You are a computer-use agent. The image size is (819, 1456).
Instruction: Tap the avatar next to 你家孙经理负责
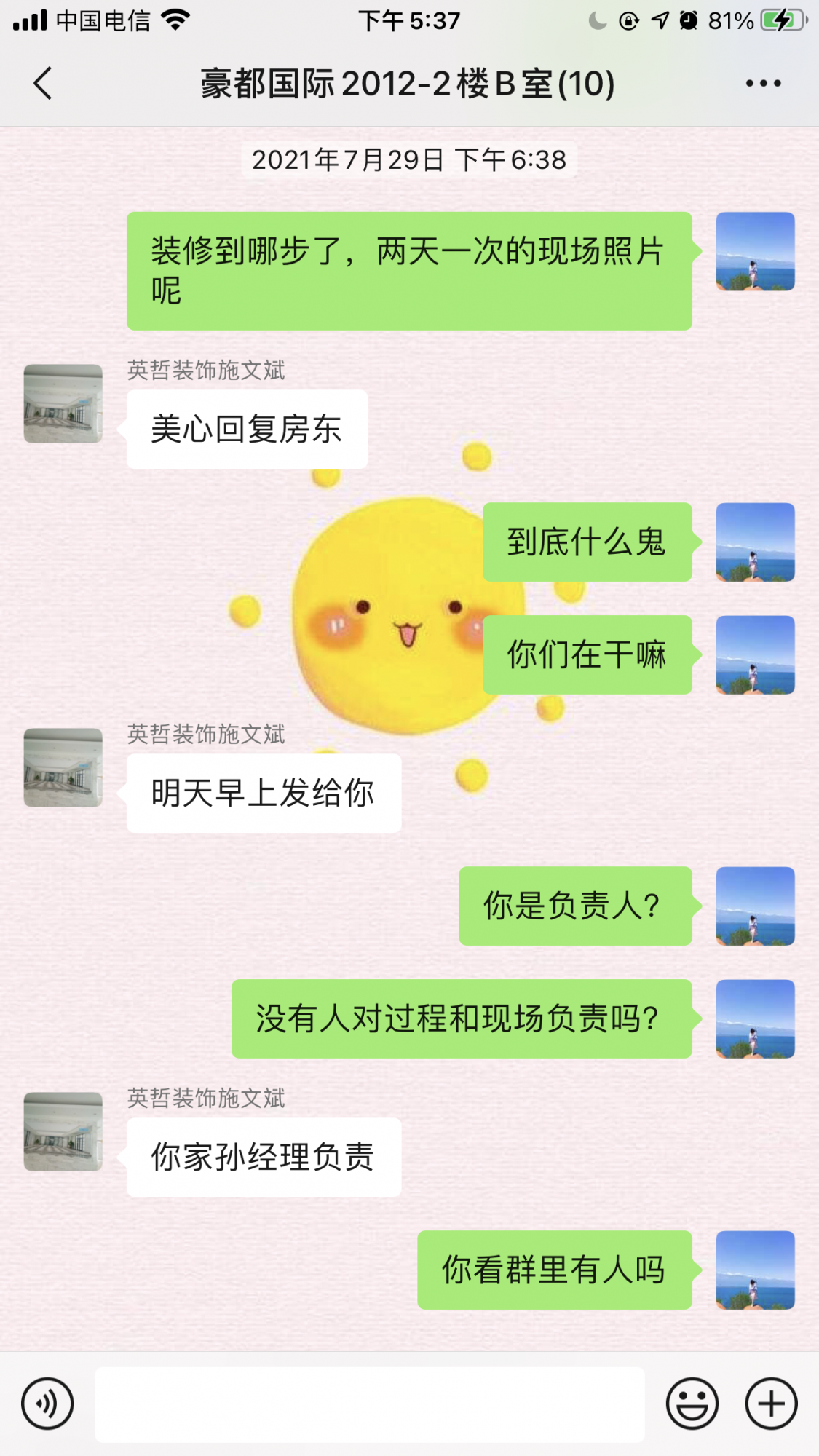[x=63, y=1131]
